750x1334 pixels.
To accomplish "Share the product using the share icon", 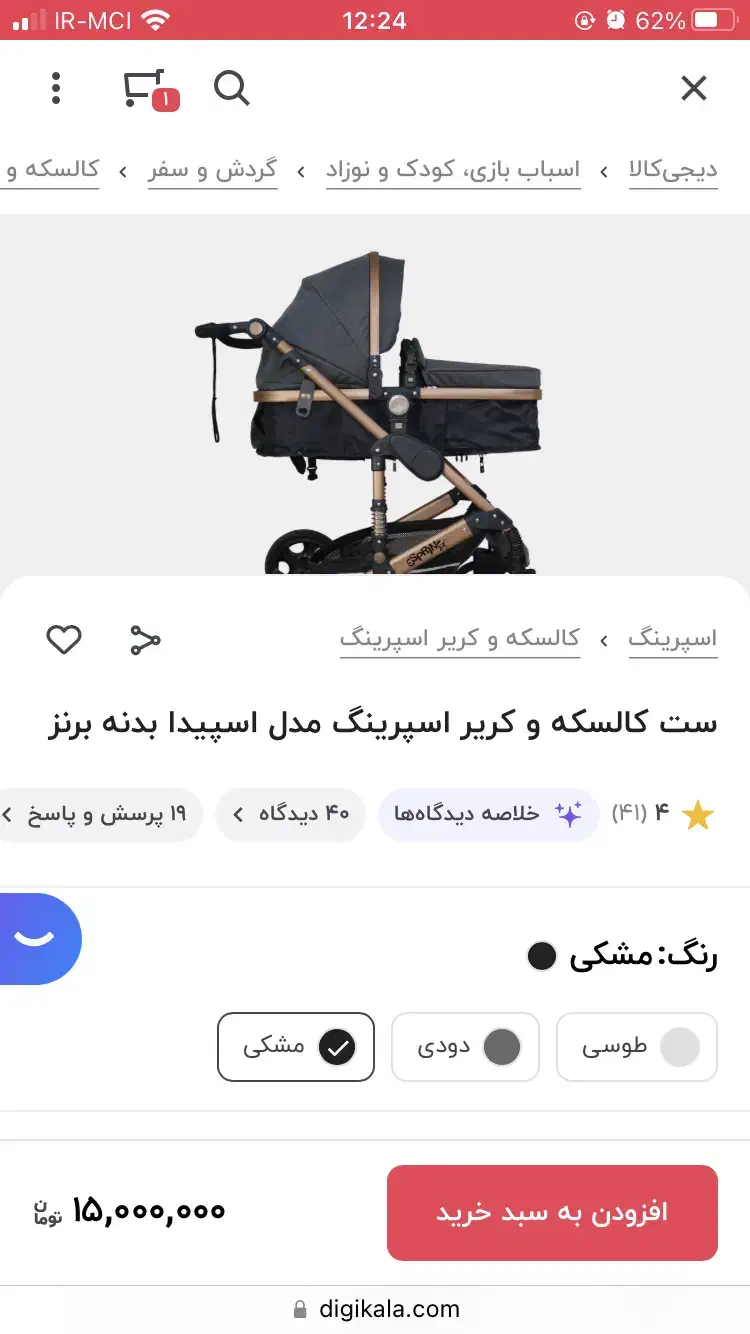I will [x=144, y=640].
